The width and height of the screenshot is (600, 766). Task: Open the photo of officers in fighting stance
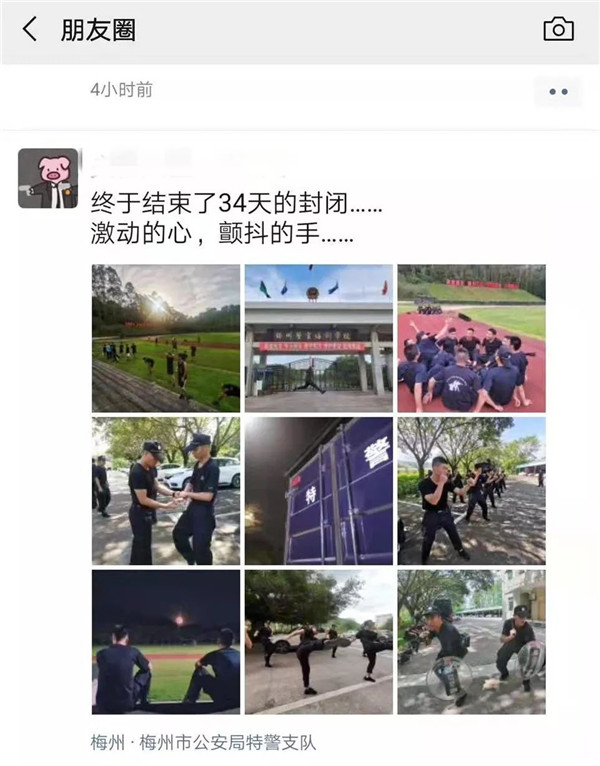pyautogui.click(x=471, y=491)
